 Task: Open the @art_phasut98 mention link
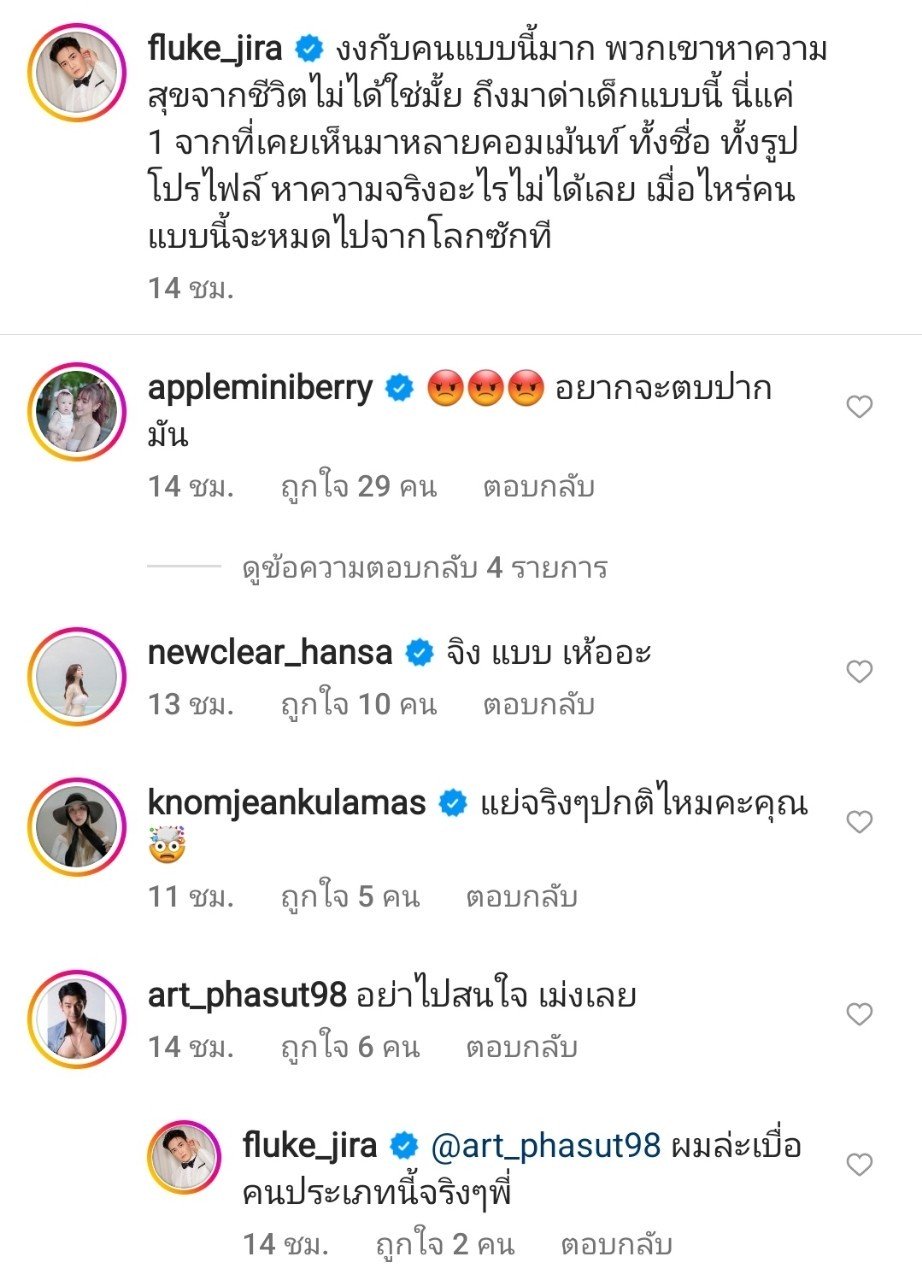545,1146
